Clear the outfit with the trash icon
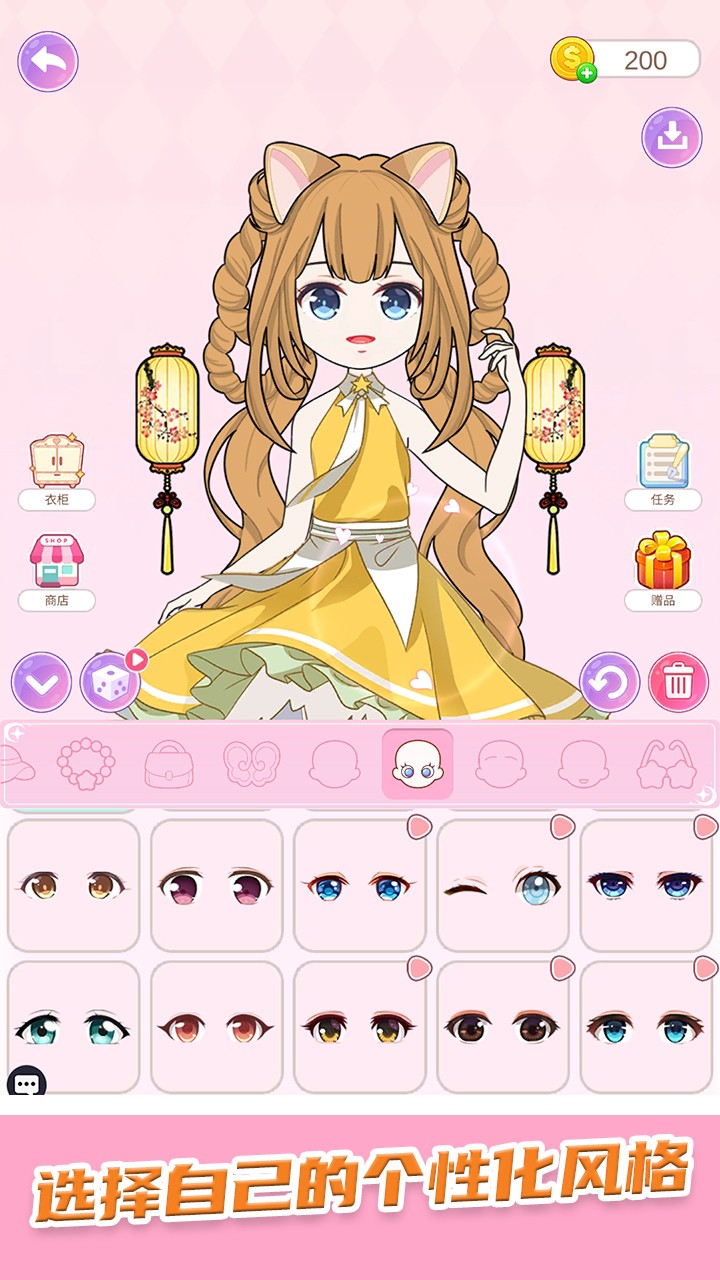The height and width of the screenshot is (1280, 720). tap(678, 683)
